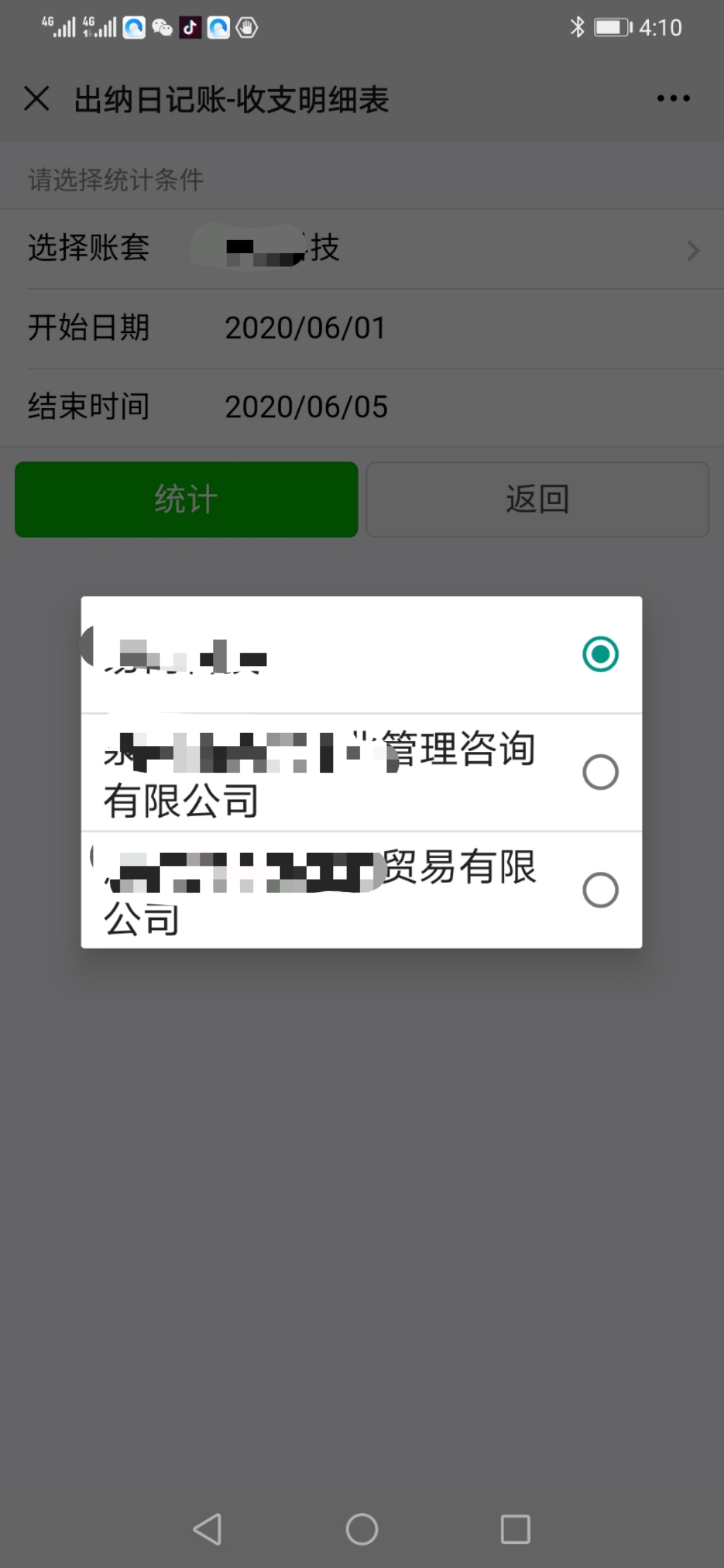Choose the 贸易有限公司 account option
The width and height of the screenshot is (724, 1568).
coord(361,890)
